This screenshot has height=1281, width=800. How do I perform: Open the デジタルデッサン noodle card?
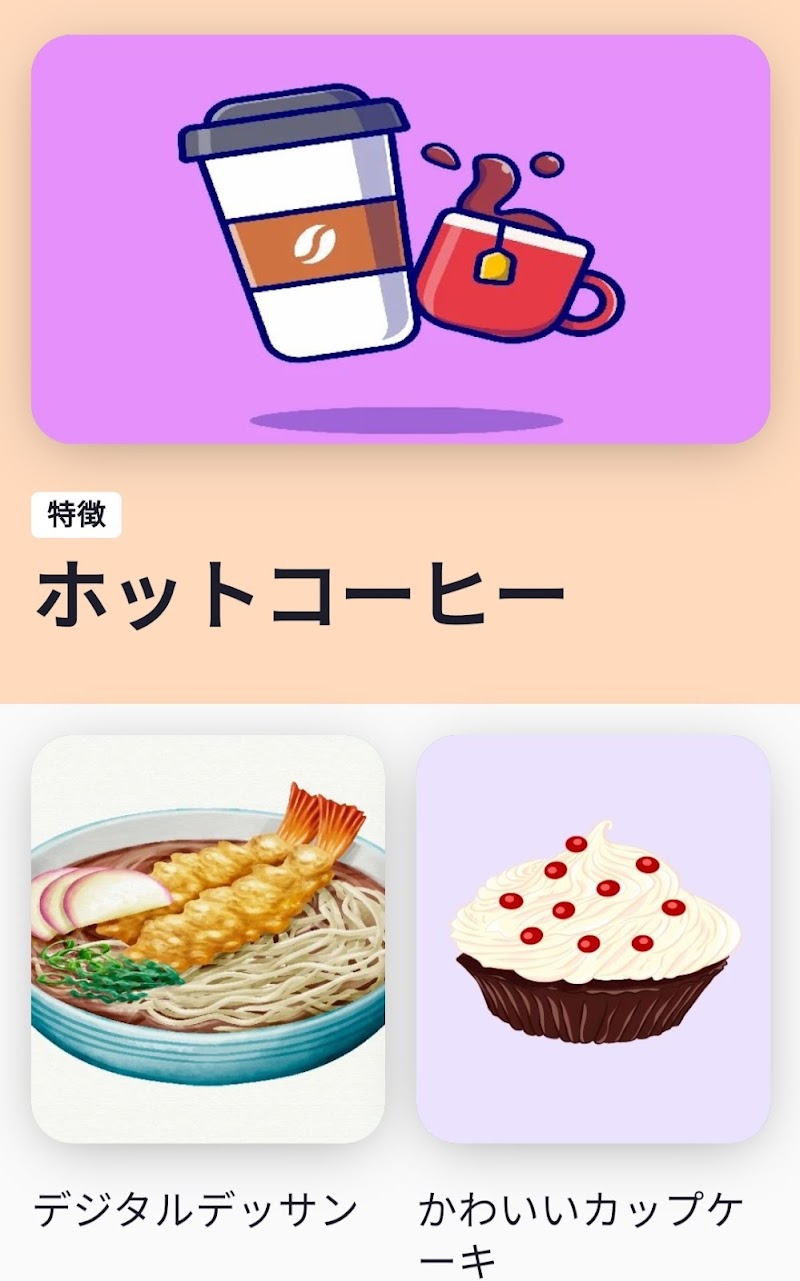(x=208, y=938)
